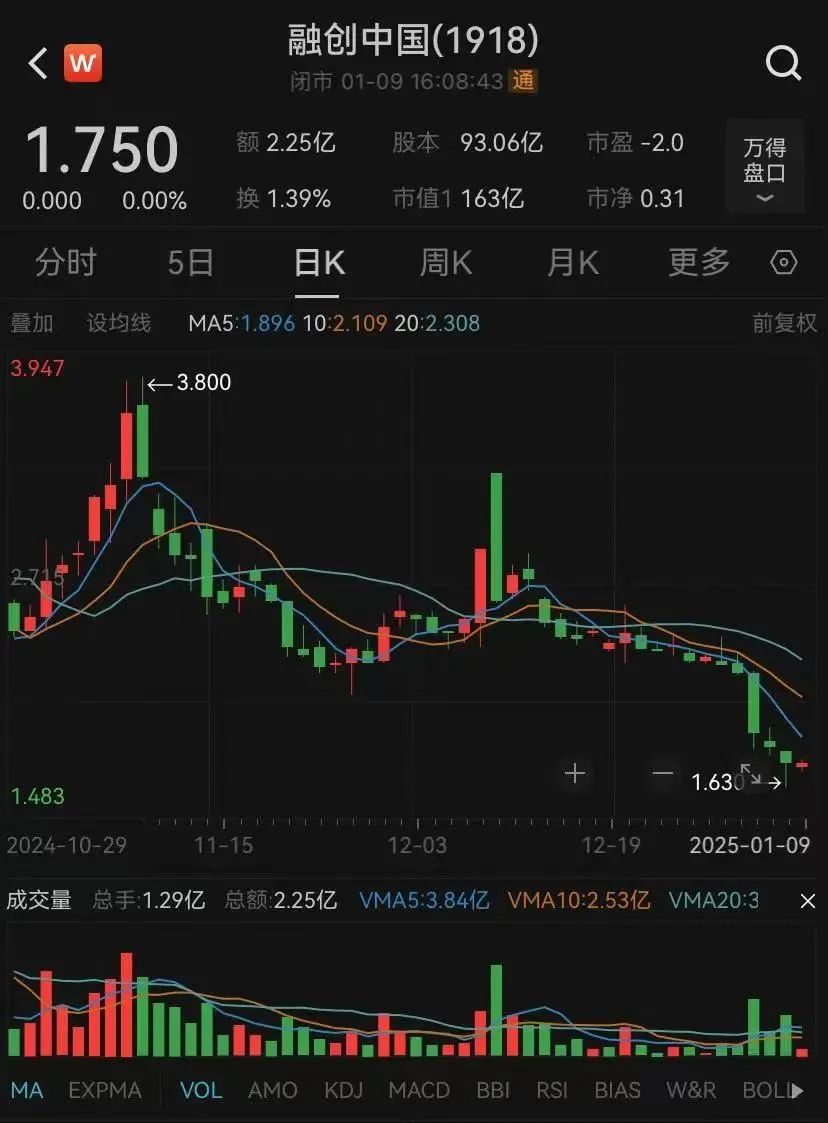Select the MACD indicator
828x1123 pixels.
tap(418, 1090)
